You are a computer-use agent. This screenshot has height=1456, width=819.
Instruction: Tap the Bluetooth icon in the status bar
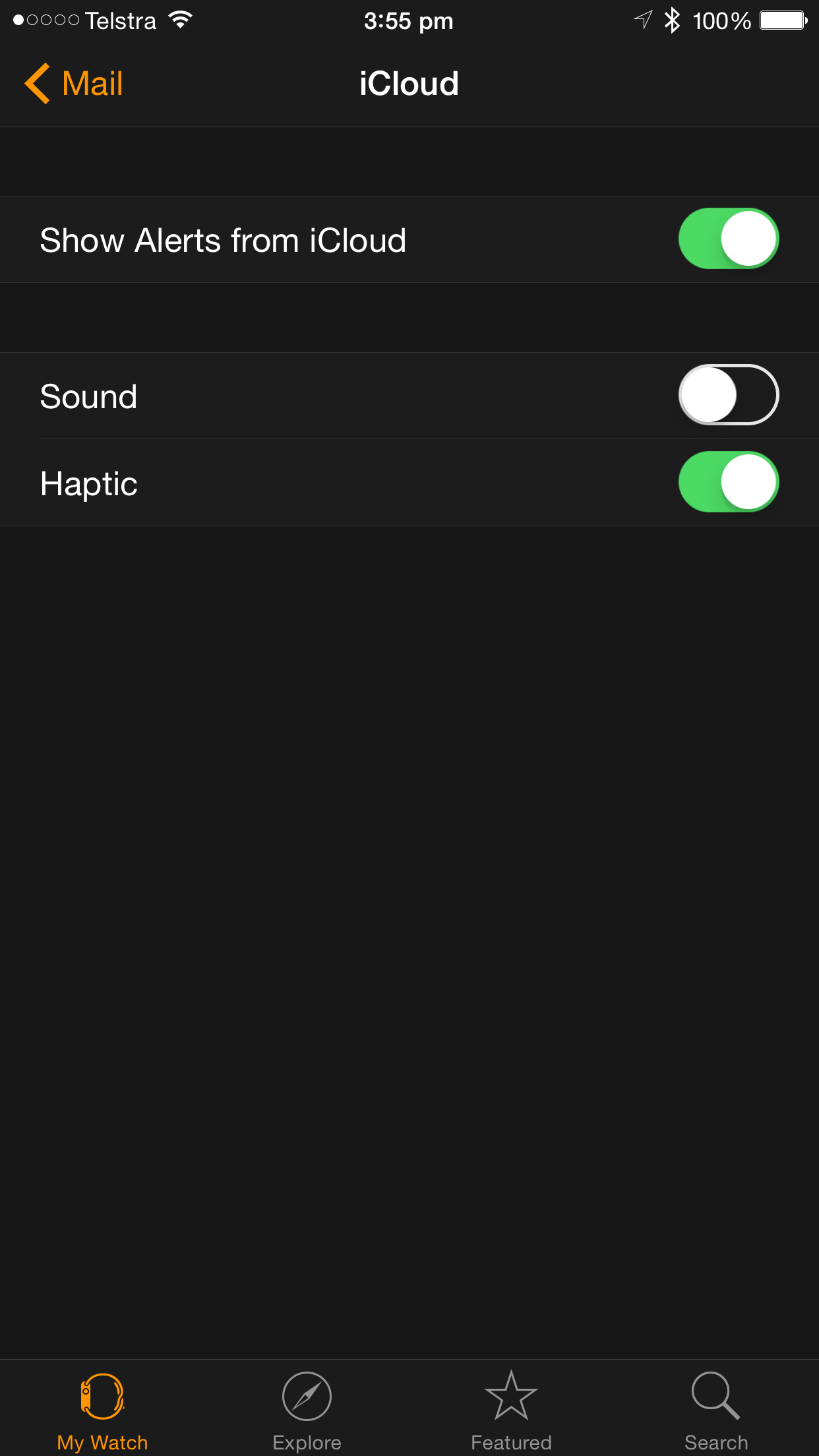(673, 20)
